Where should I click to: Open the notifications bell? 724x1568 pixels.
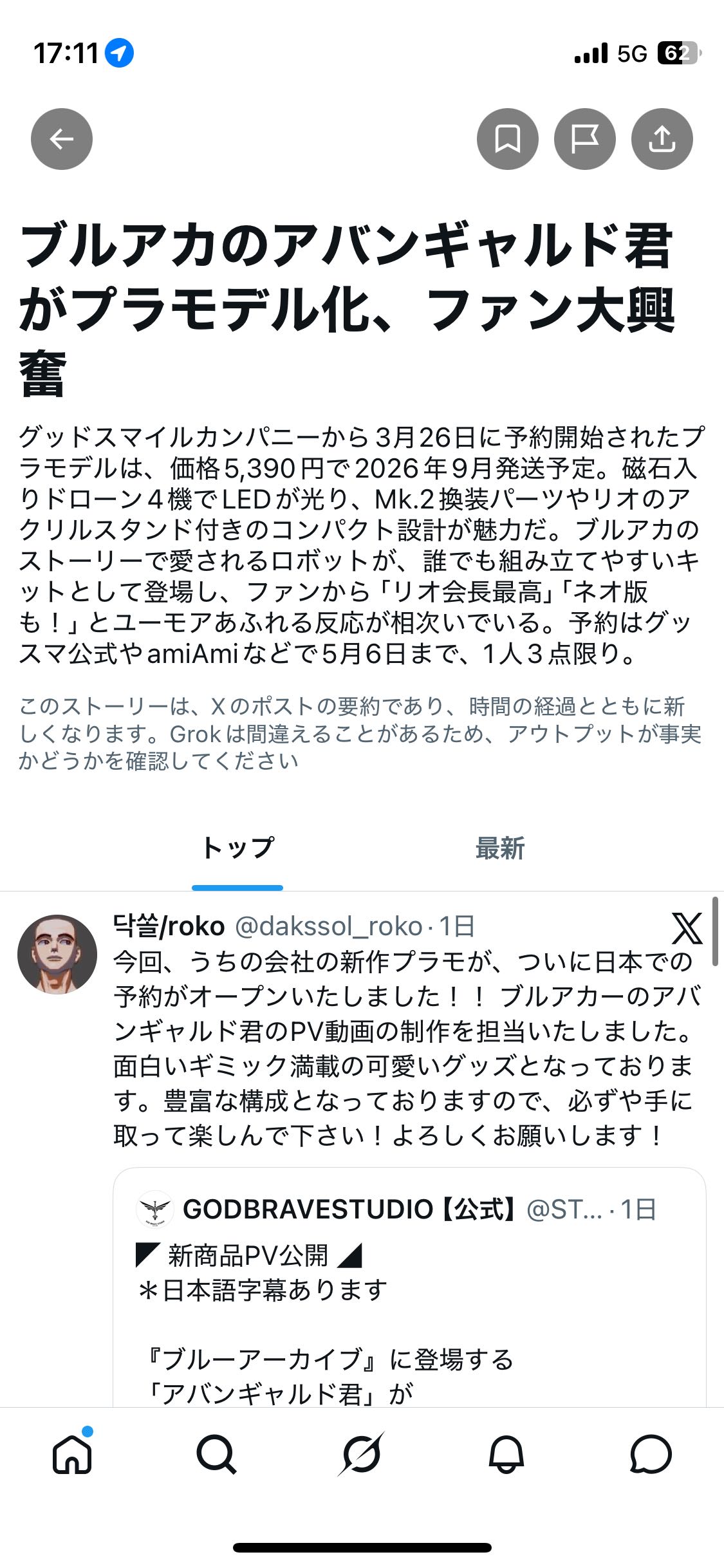tap(506, 1453)
